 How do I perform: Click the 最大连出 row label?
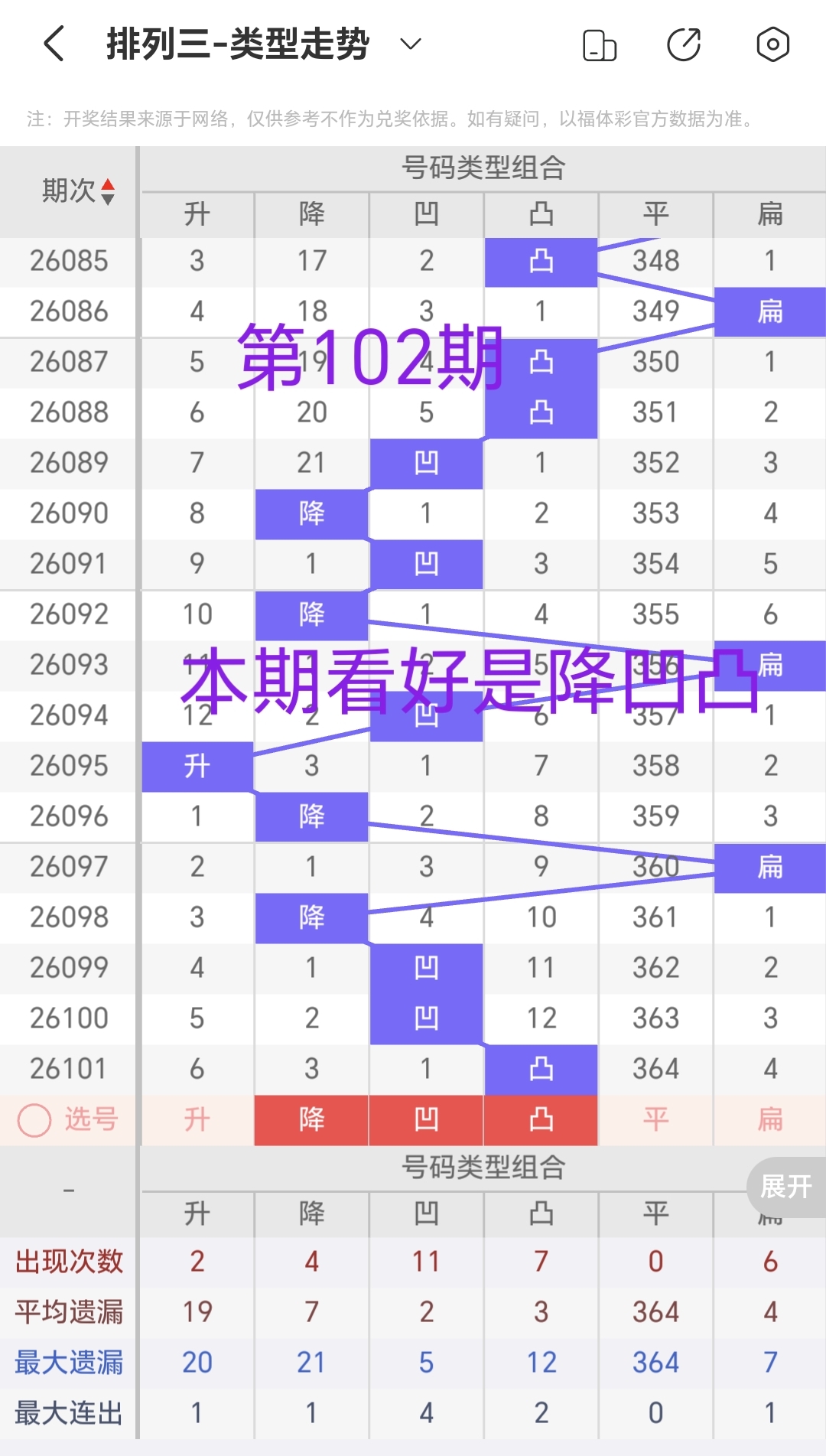click(x=67, y=1413)
